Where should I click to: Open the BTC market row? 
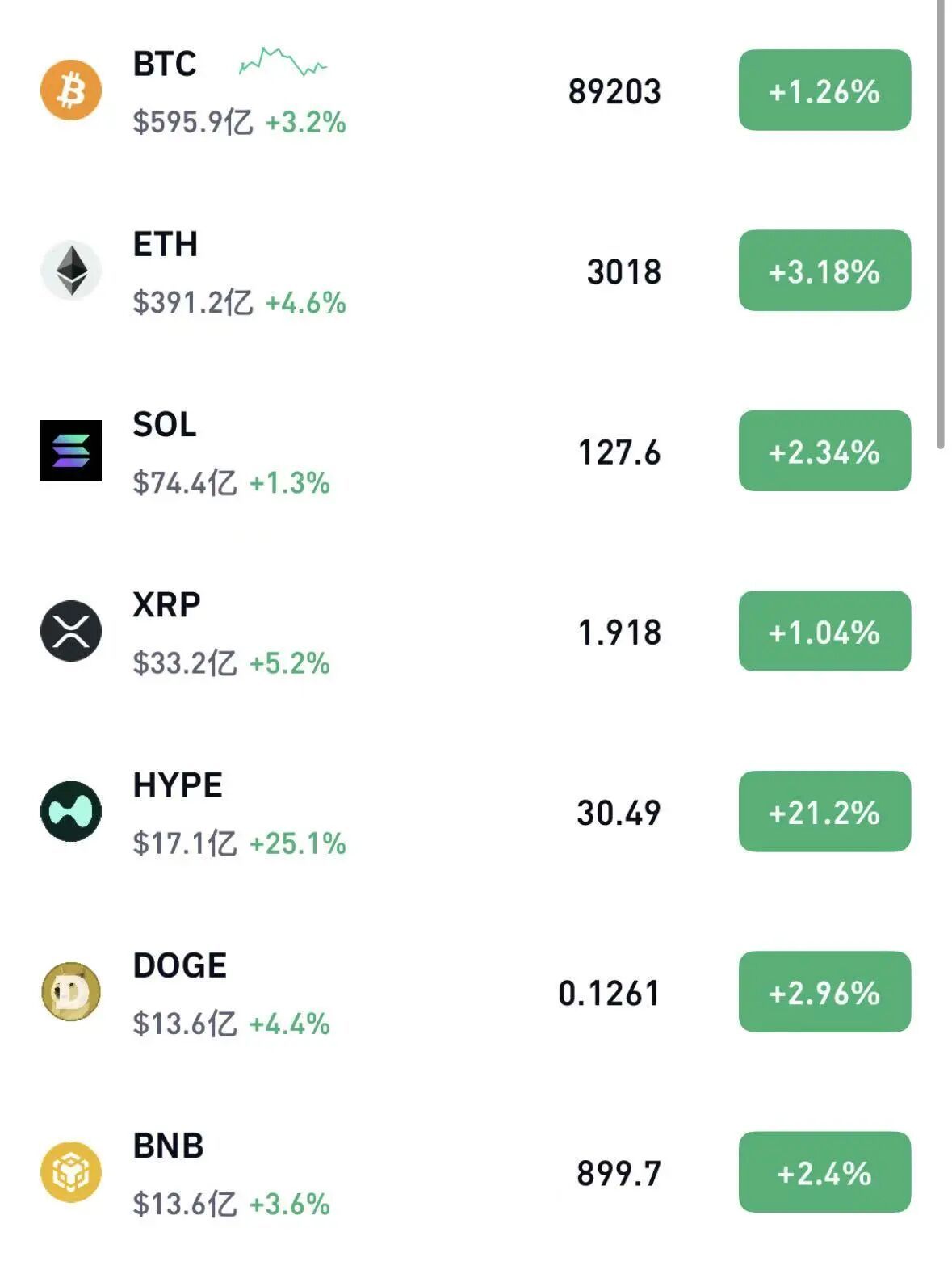(165, 65)
